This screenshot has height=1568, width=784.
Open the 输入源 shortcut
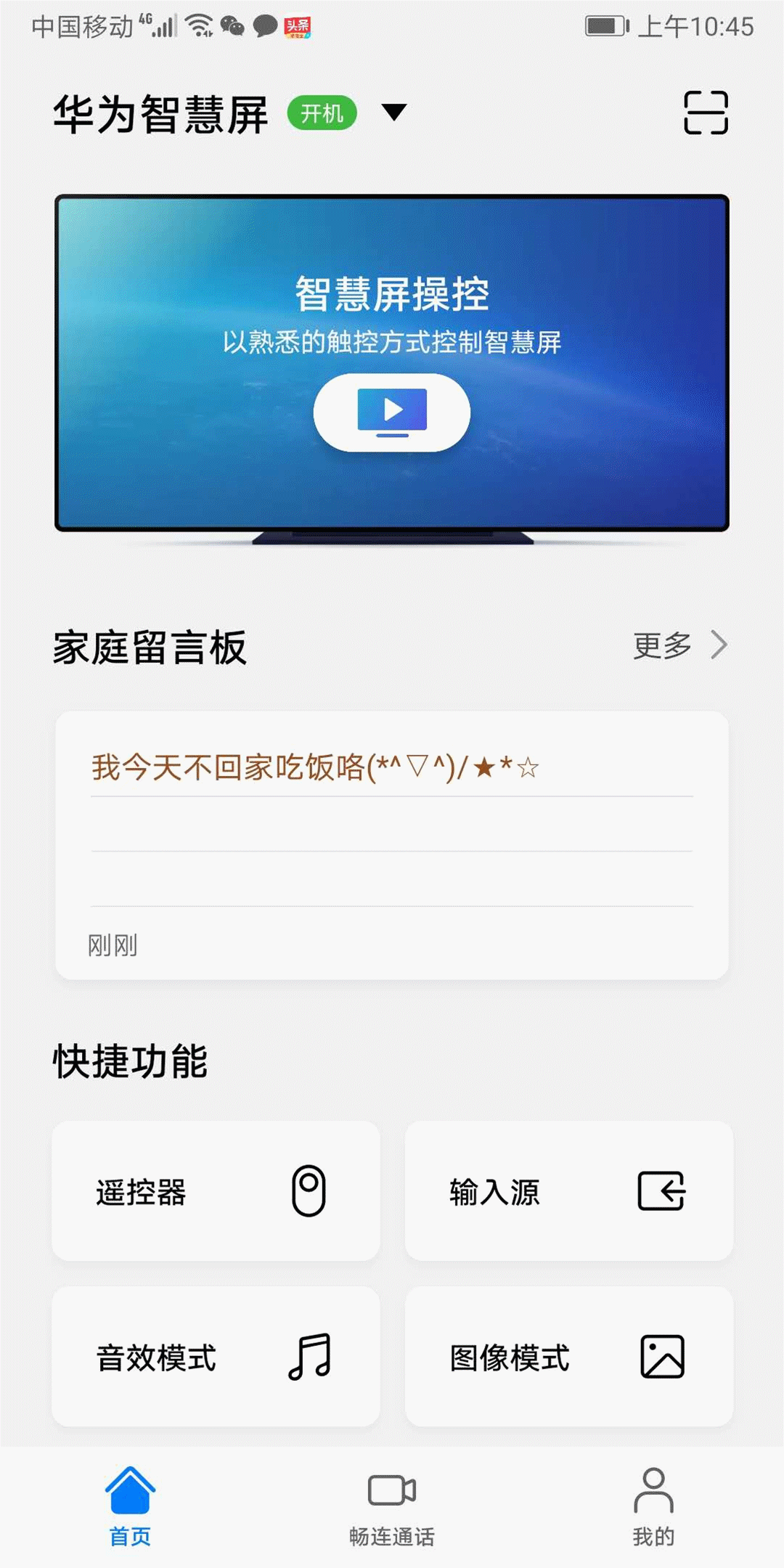569,1191
